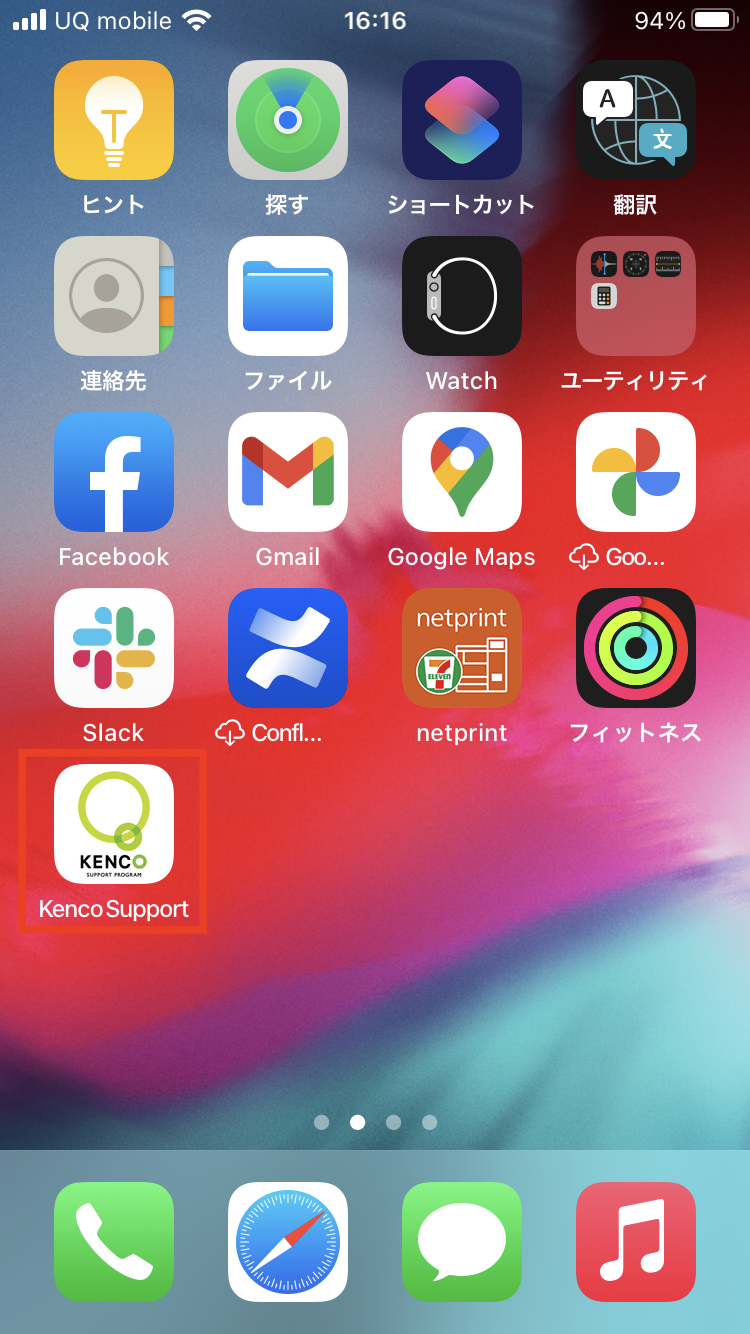Open Slack
This screenshot has width=750, height=1334.
(x=114, y=648)
